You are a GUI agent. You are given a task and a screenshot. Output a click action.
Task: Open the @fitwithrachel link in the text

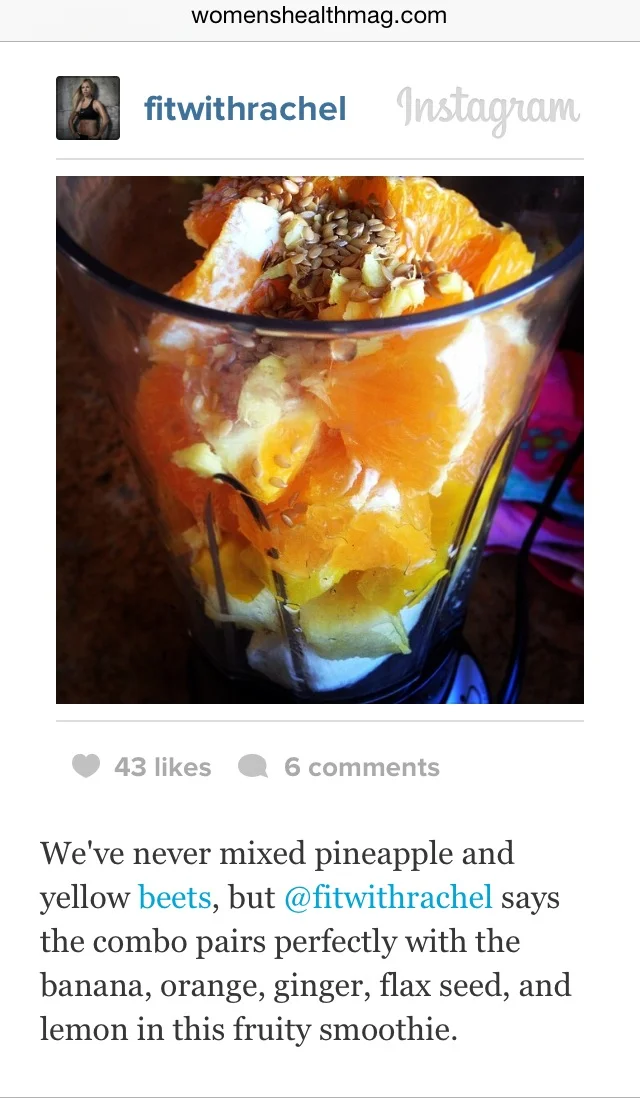[x=388, y=897]
